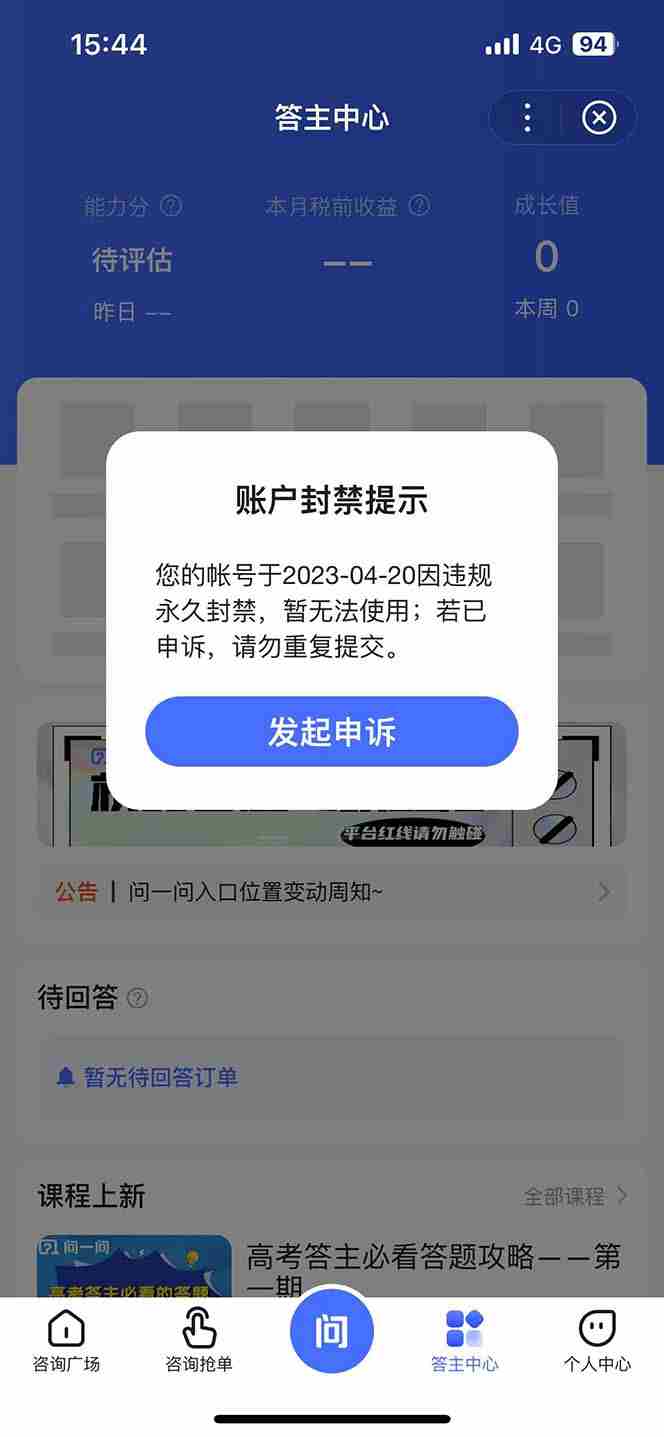Switch to the 咨询广场 tab
Viewport: 664px width, 1437px height.
click(66, 1342)
